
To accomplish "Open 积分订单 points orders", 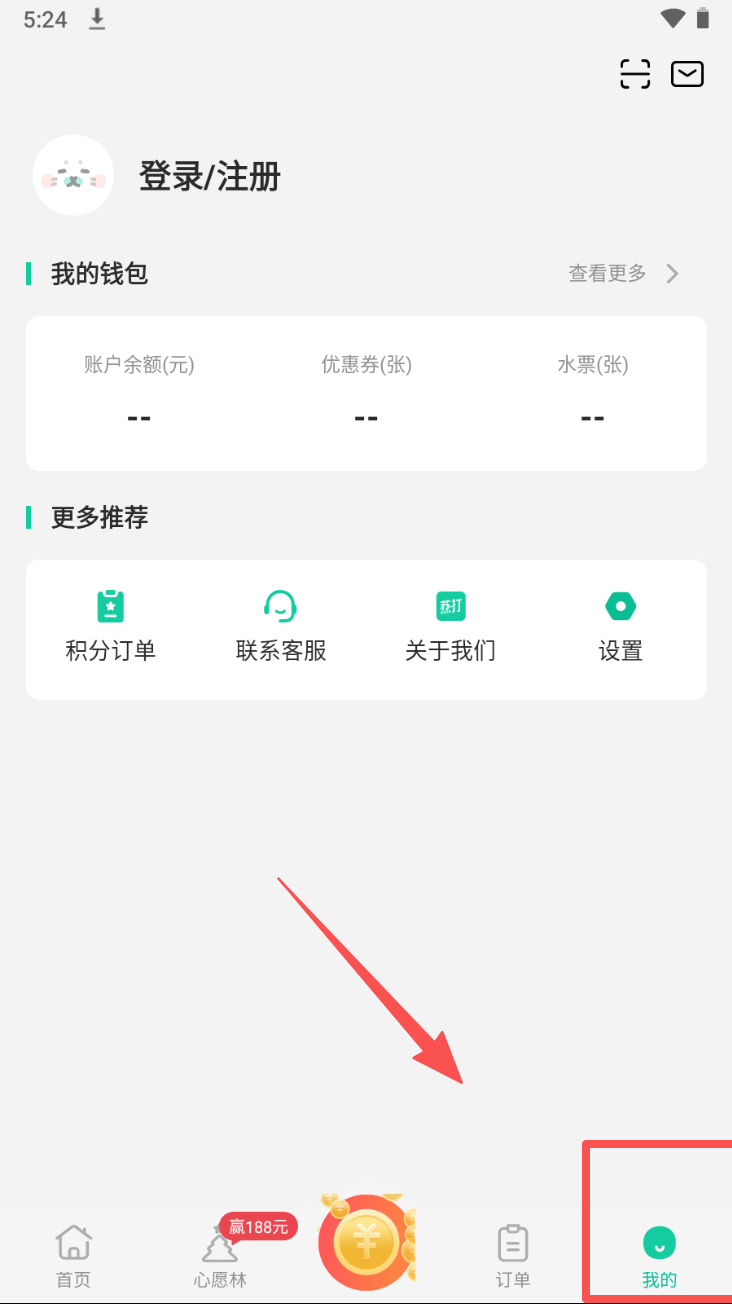I will click(x=111, y=627).
